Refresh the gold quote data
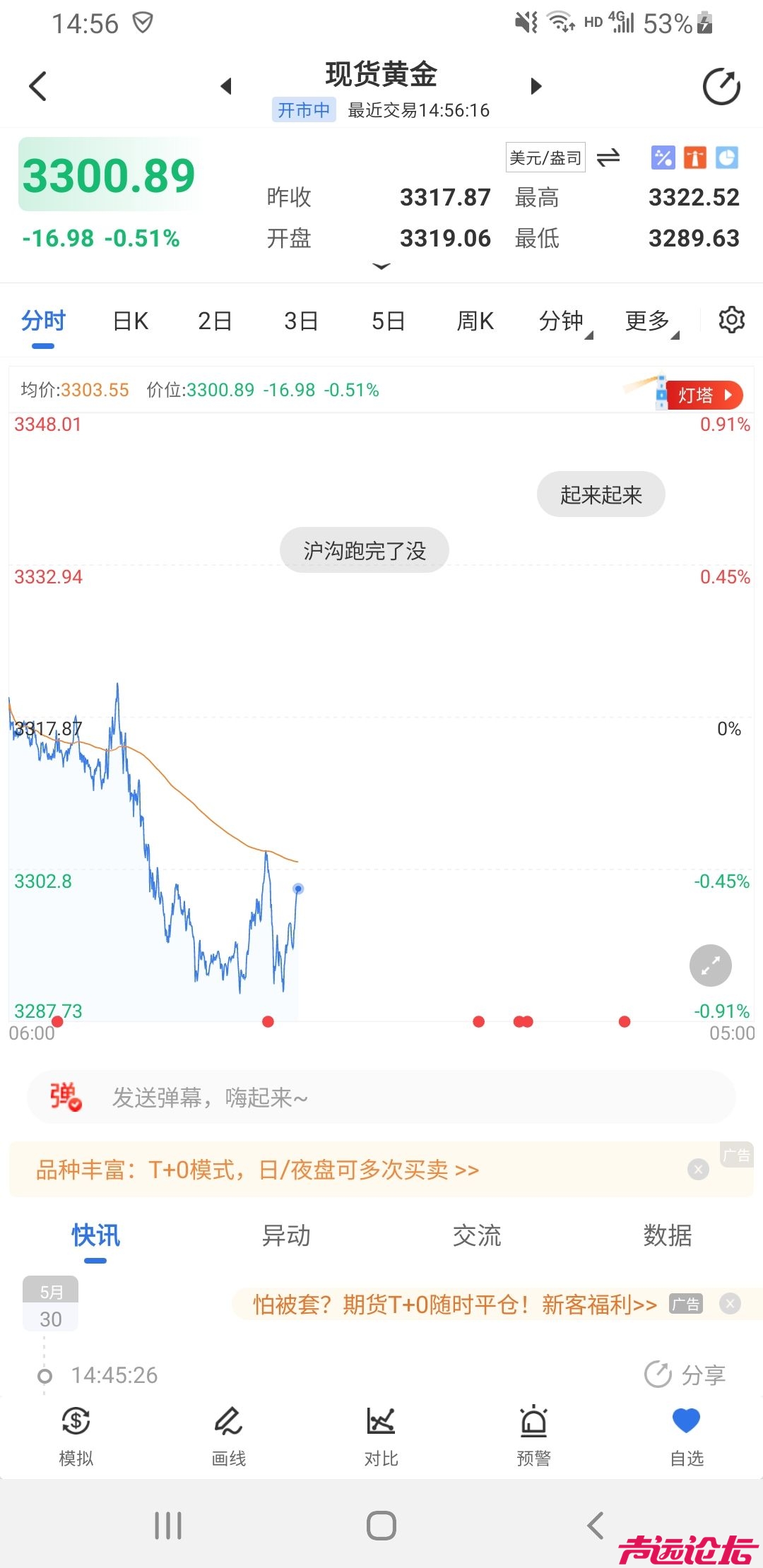763x1568 pixels. [721, 87]
